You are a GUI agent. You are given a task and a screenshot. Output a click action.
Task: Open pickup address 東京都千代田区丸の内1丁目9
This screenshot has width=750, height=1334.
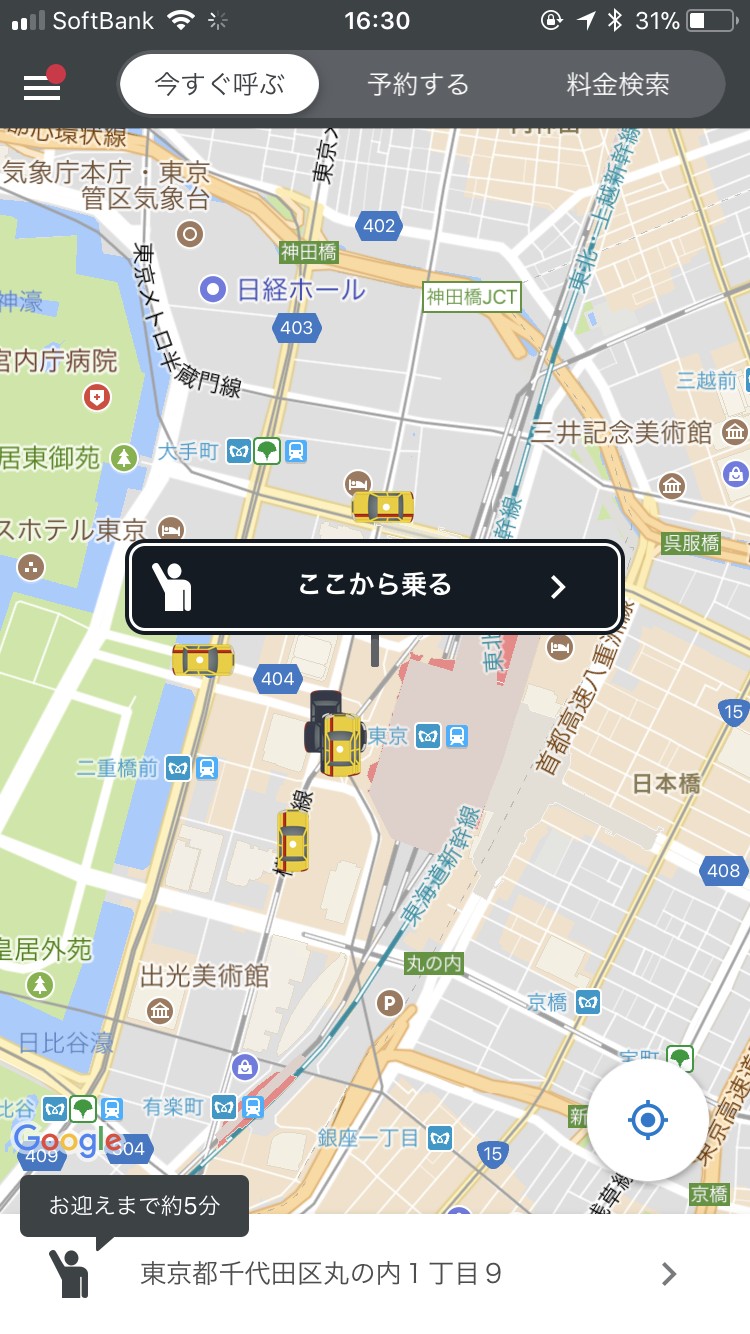point(375,1274)
